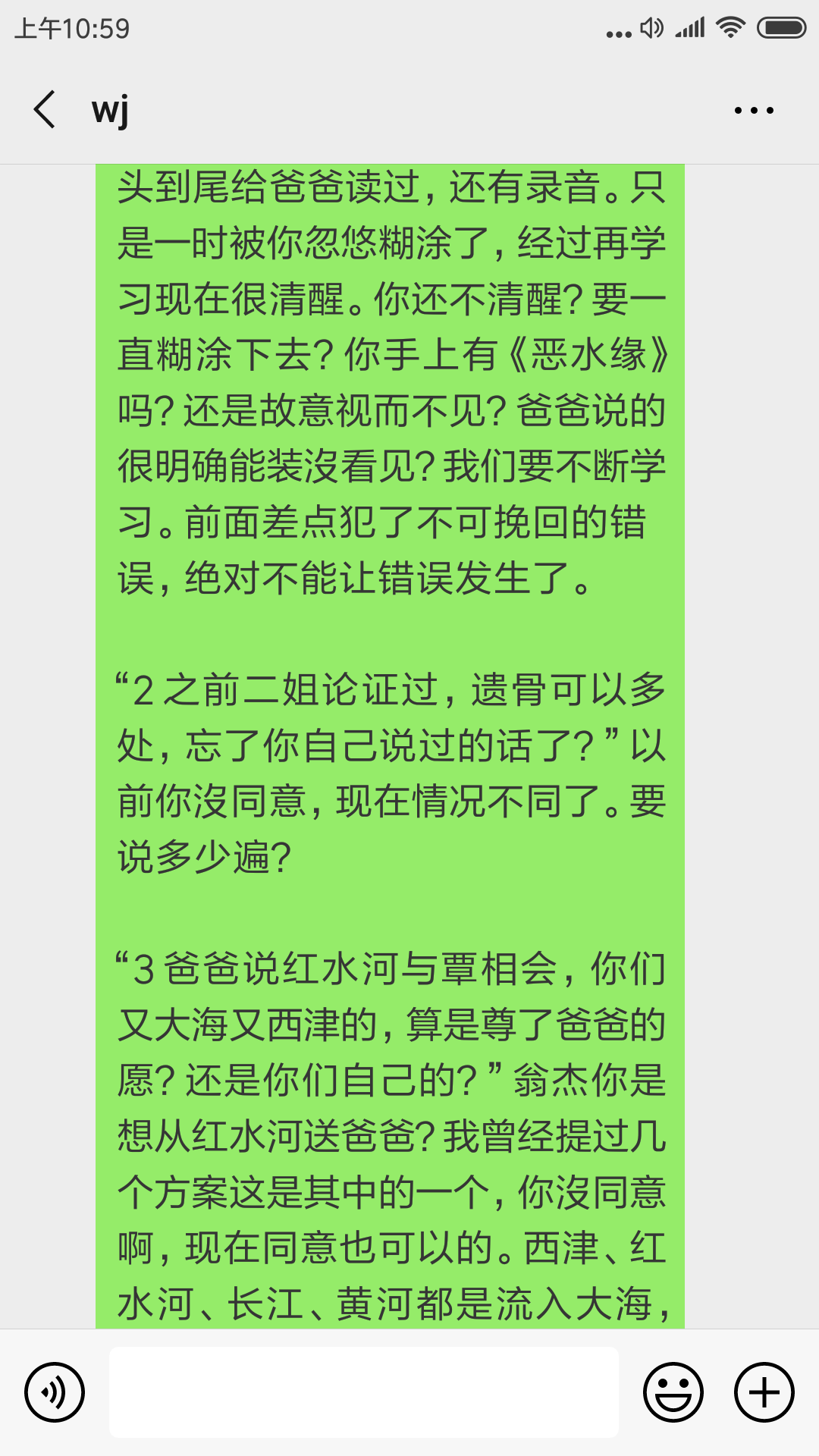Open the plus attachments menu

tap(764, 1392)
